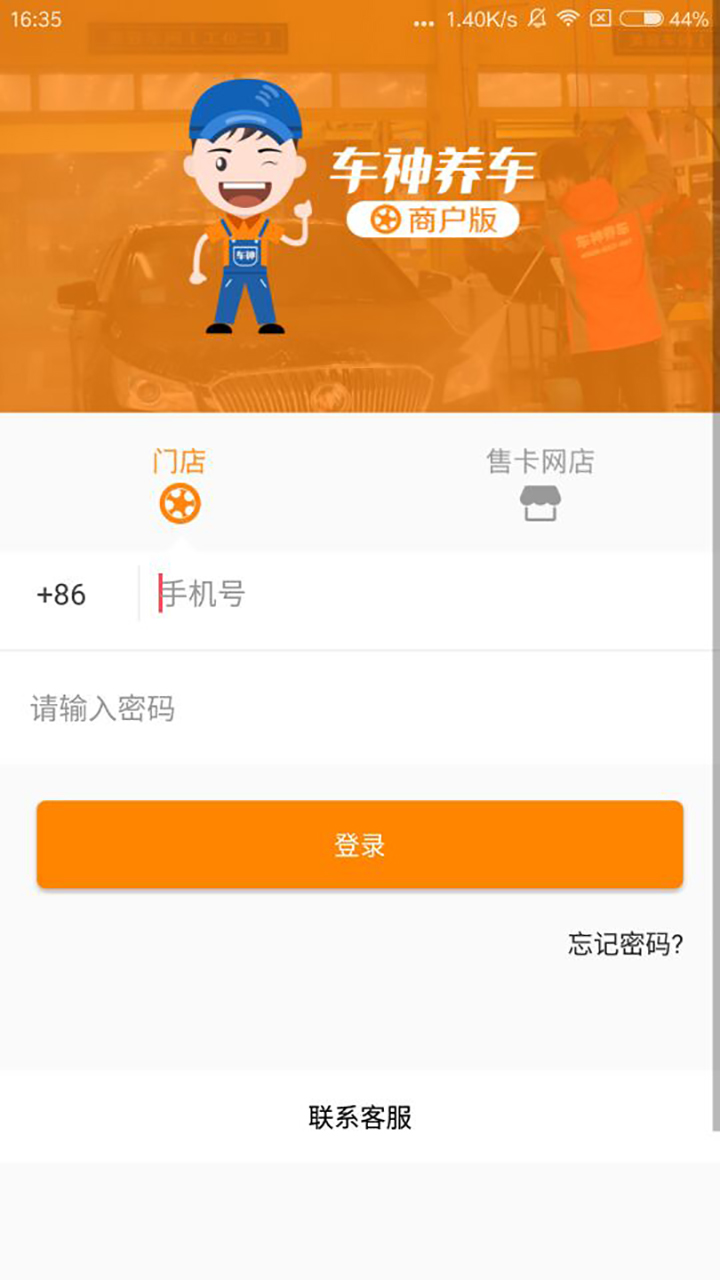
Task: Open the +86 country code selector
Action: [62, 595]
